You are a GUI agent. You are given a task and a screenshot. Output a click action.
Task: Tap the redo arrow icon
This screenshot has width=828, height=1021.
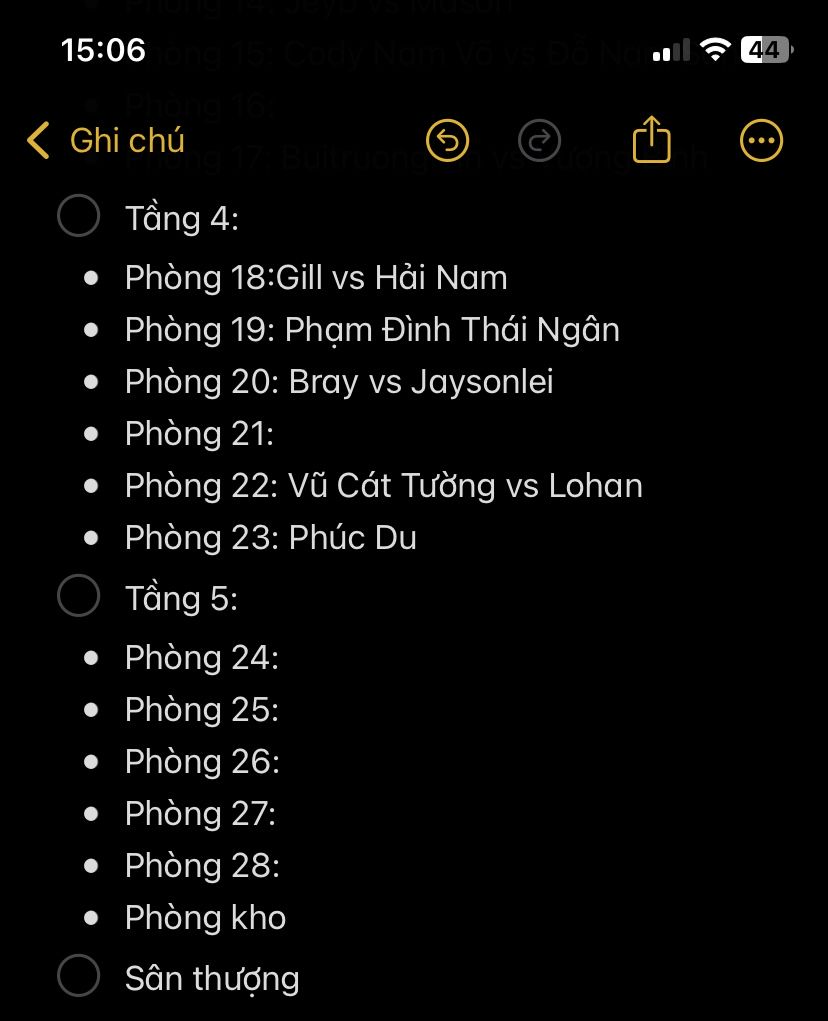540,141
